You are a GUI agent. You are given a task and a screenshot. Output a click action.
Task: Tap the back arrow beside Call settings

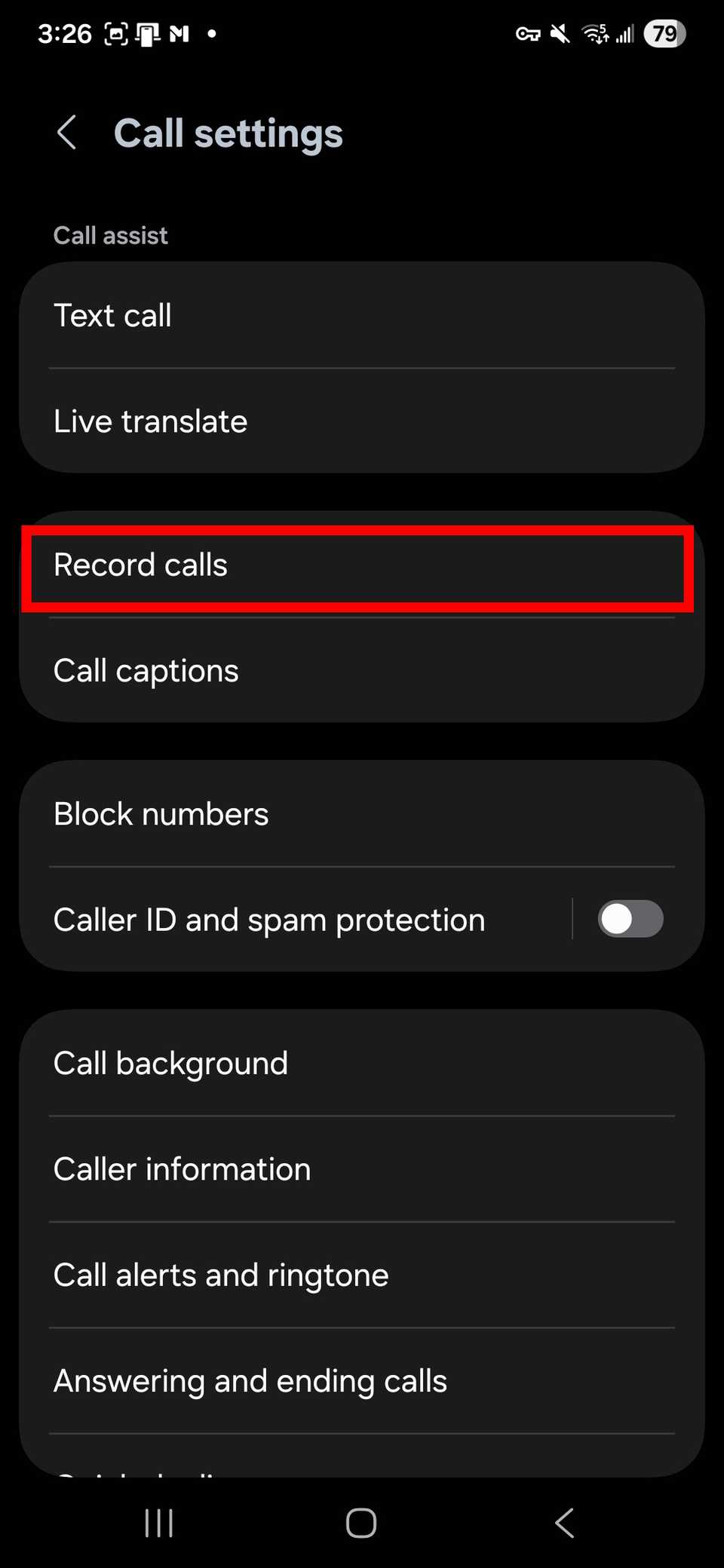tap(67, 132)
